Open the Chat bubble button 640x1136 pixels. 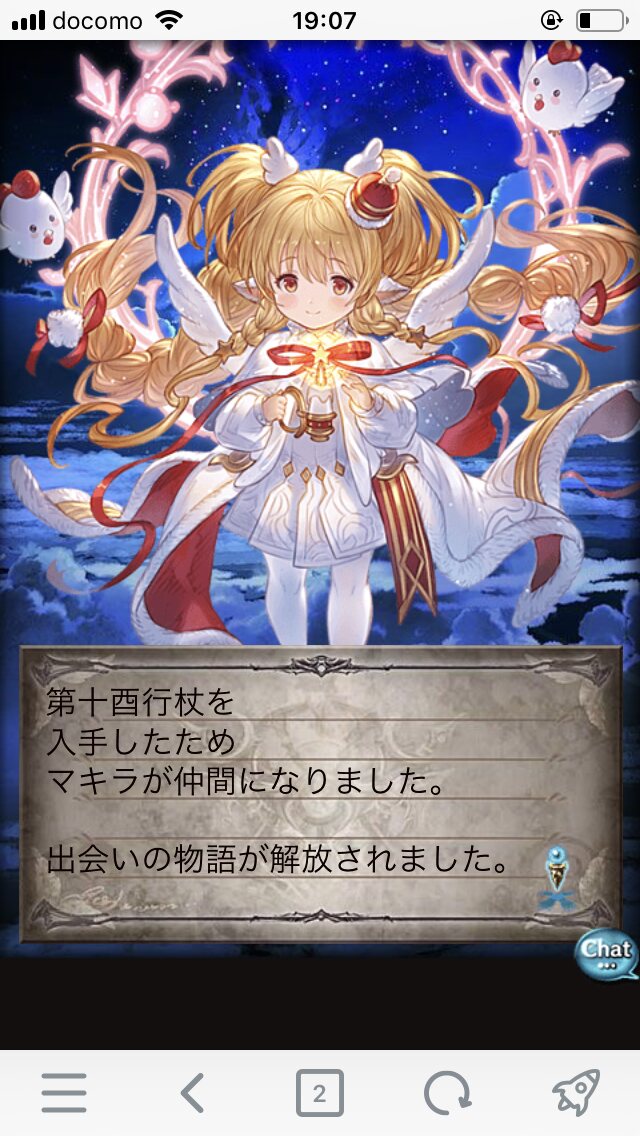pyautogui.click(x=606, y=953)
